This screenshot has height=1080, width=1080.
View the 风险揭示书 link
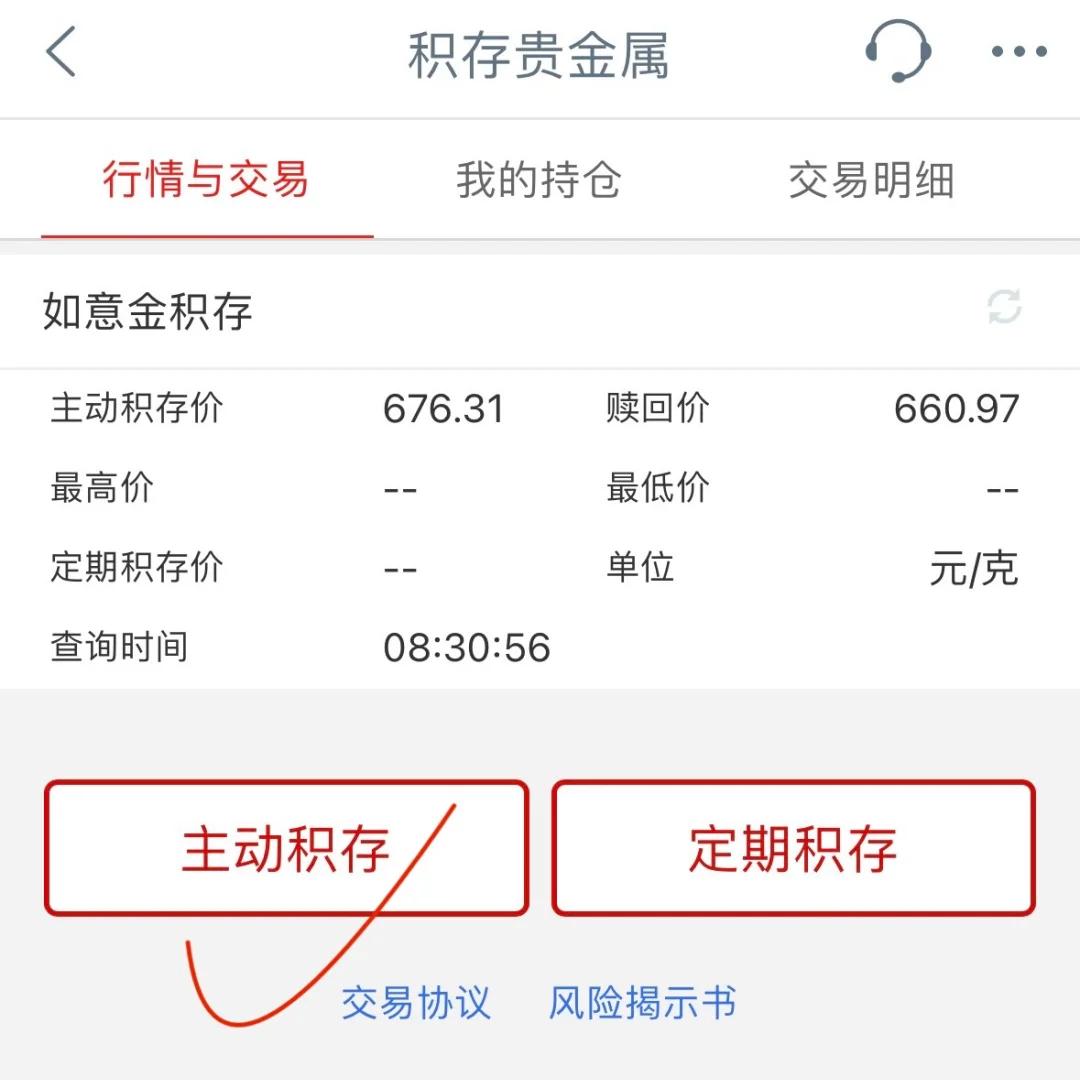pyautogui.click(x=642, y=1002)
